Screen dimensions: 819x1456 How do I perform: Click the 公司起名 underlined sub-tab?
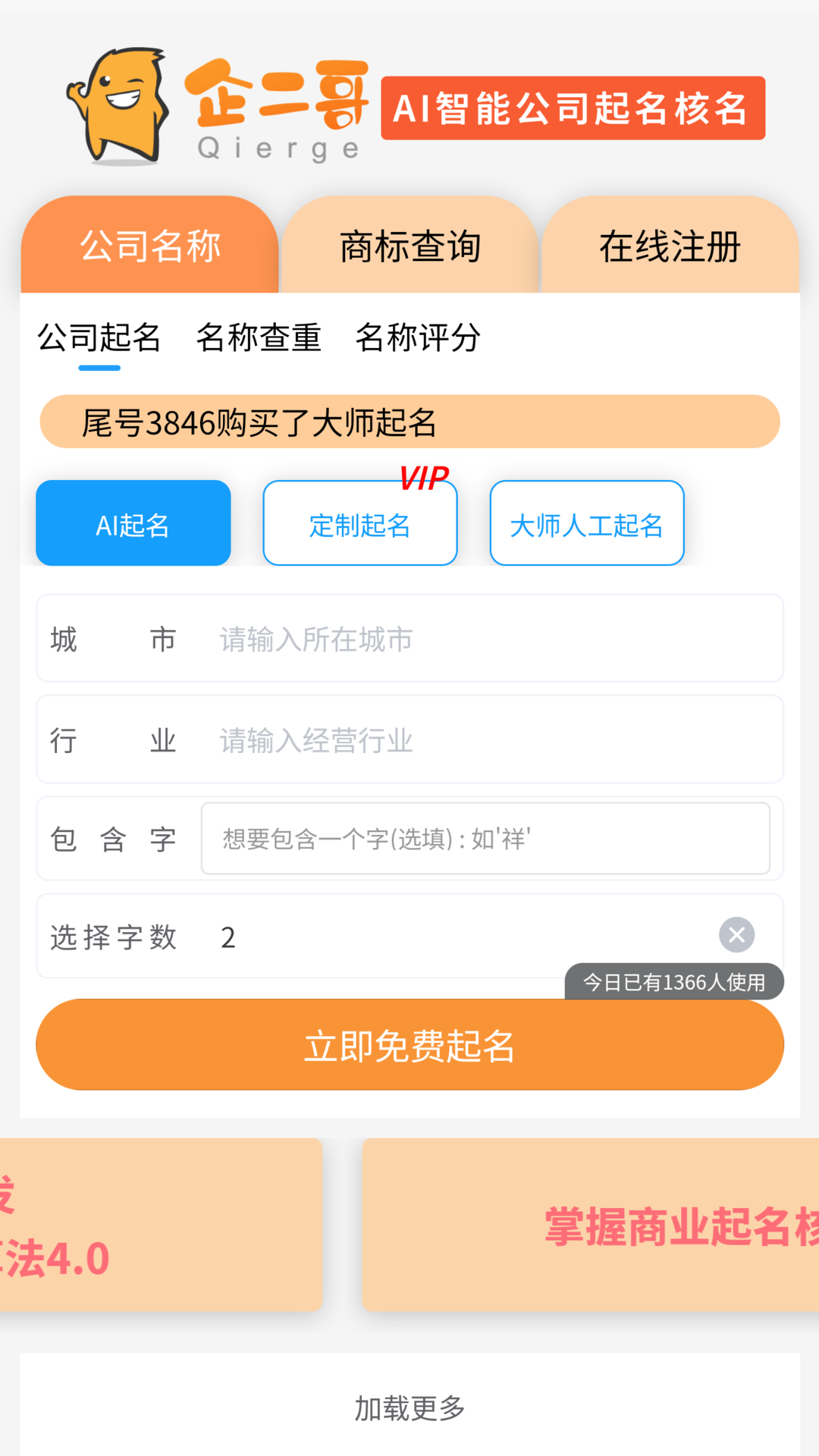[x=100, y=338]
